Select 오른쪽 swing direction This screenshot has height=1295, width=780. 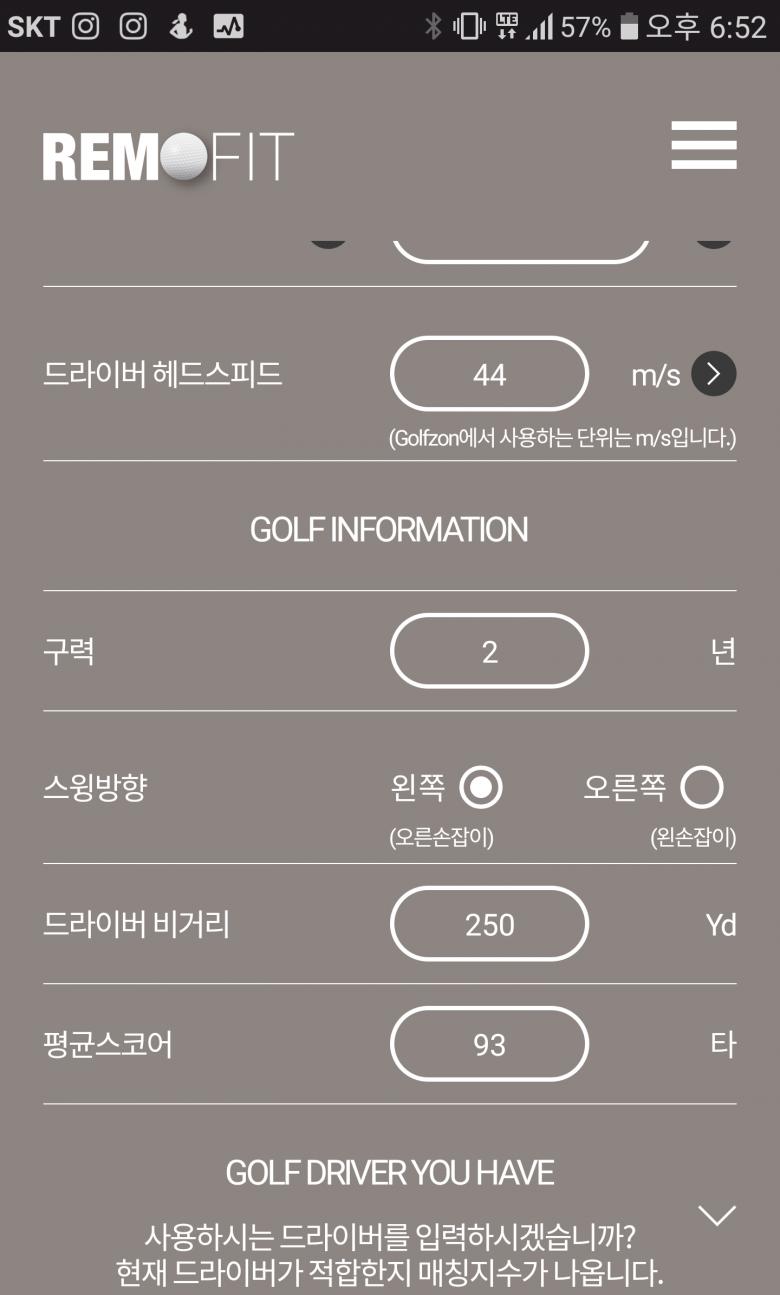pos(701,788)
